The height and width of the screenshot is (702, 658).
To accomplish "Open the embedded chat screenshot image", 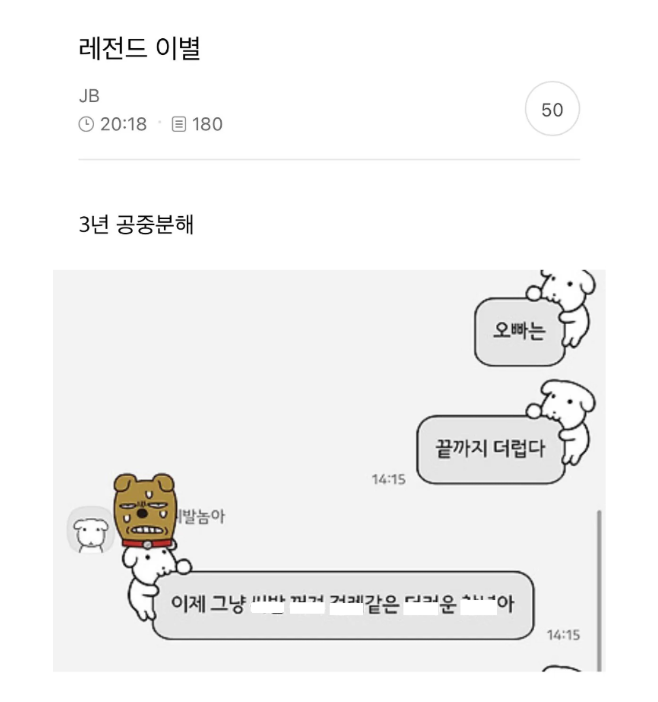I will tap(329, 470).
